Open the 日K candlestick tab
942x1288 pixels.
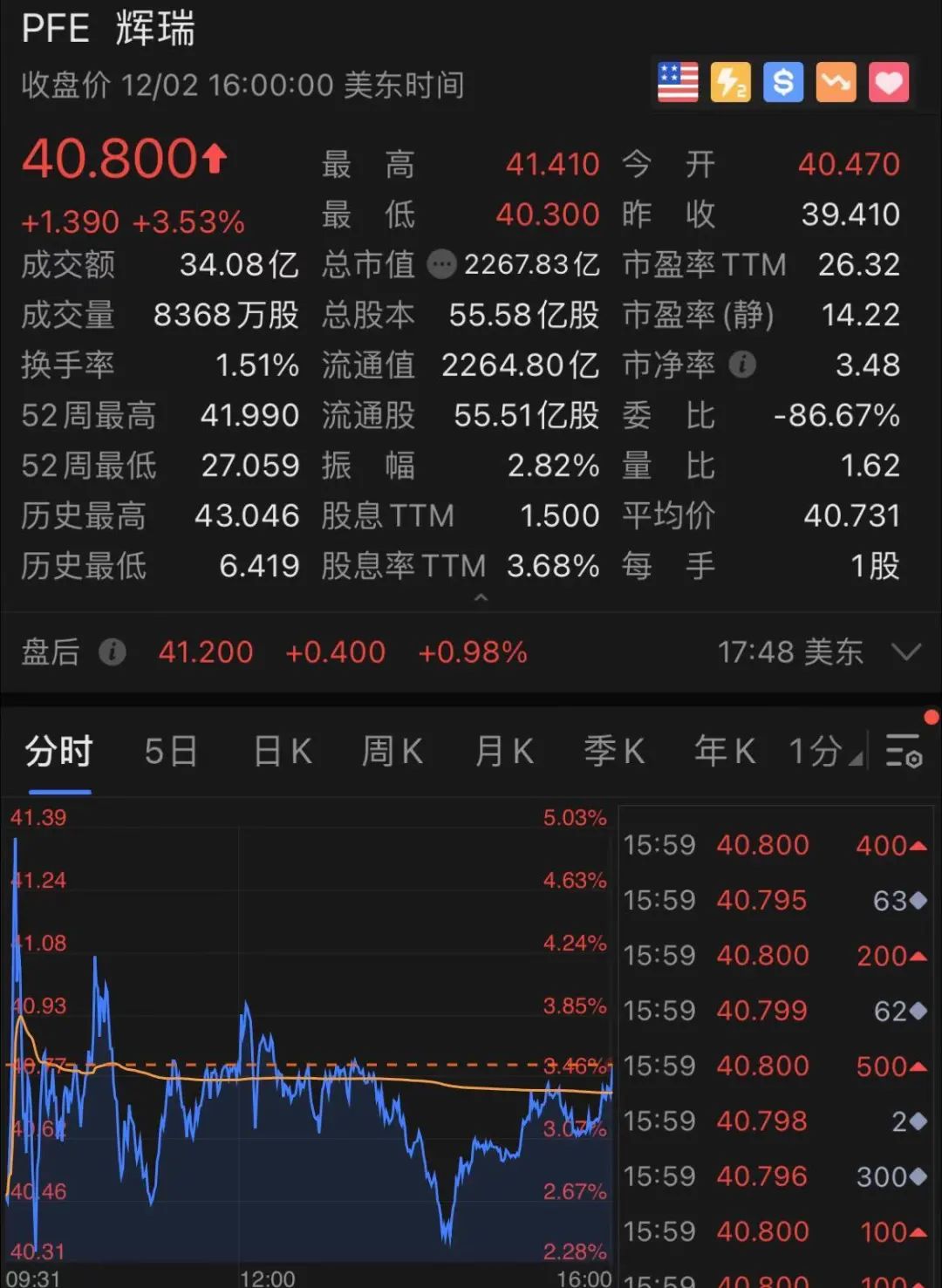pos(282,751)
